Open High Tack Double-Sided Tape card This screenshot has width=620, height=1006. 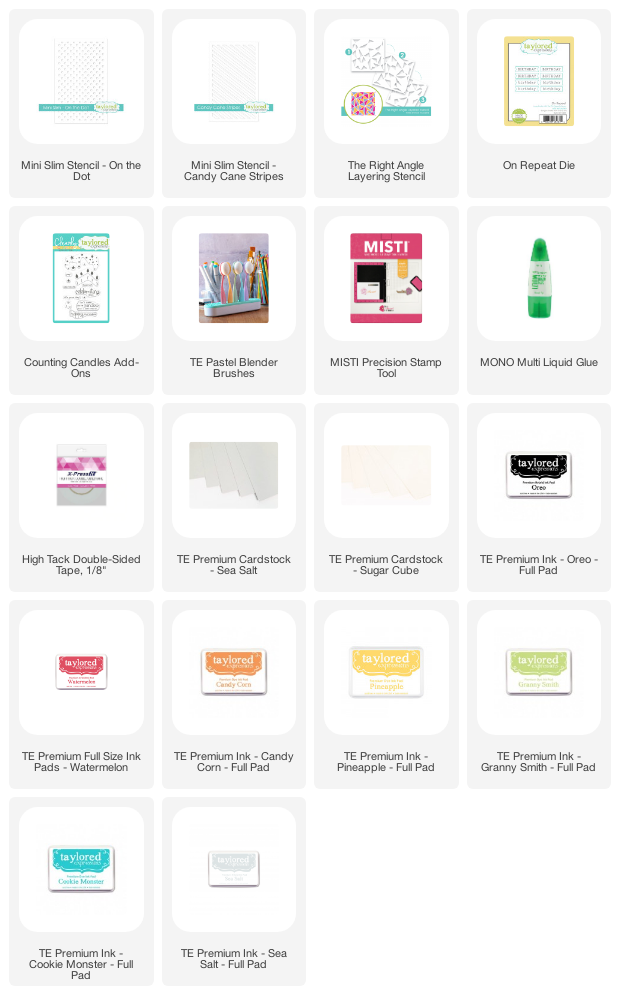click(82, 497)
